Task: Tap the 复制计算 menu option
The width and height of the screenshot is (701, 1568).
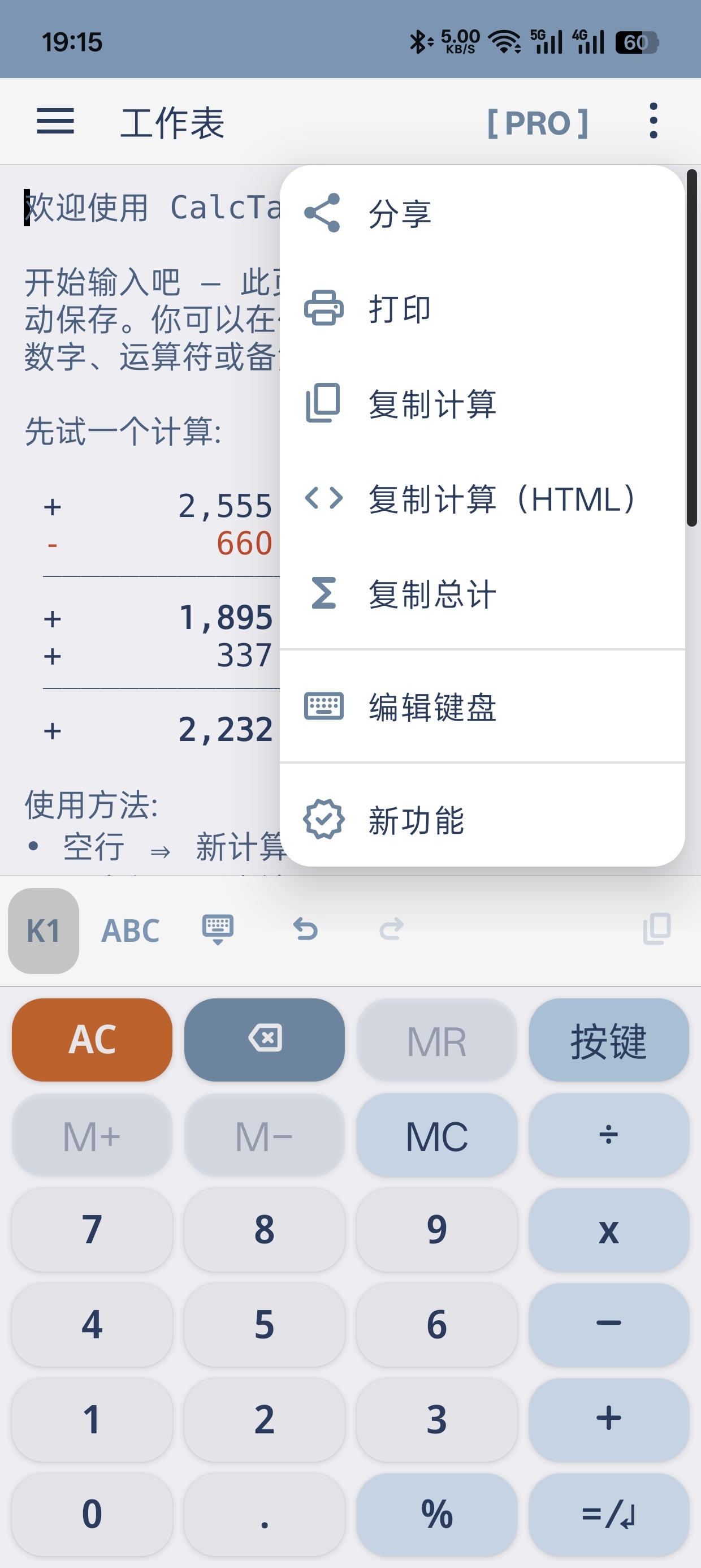Action: point(482,403)
